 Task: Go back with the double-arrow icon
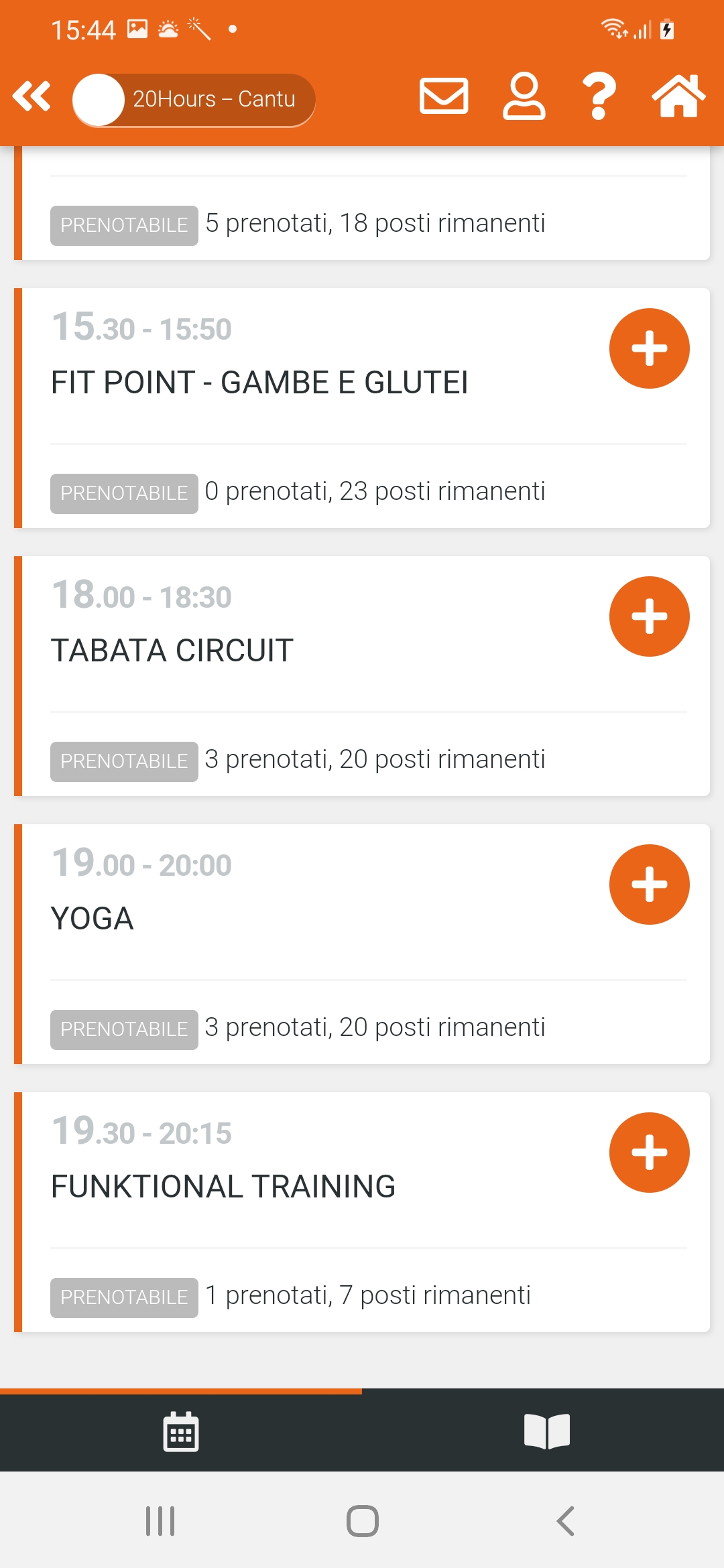click(32, 96)
